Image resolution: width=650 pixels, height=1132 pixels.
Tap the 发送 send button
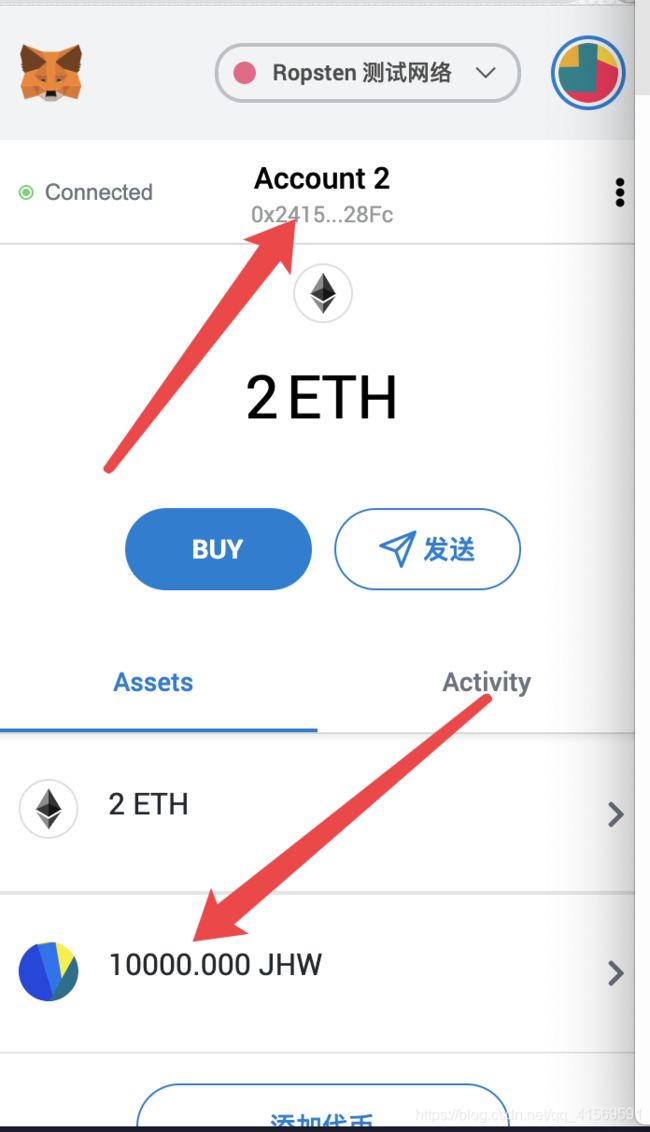point(428,549)
